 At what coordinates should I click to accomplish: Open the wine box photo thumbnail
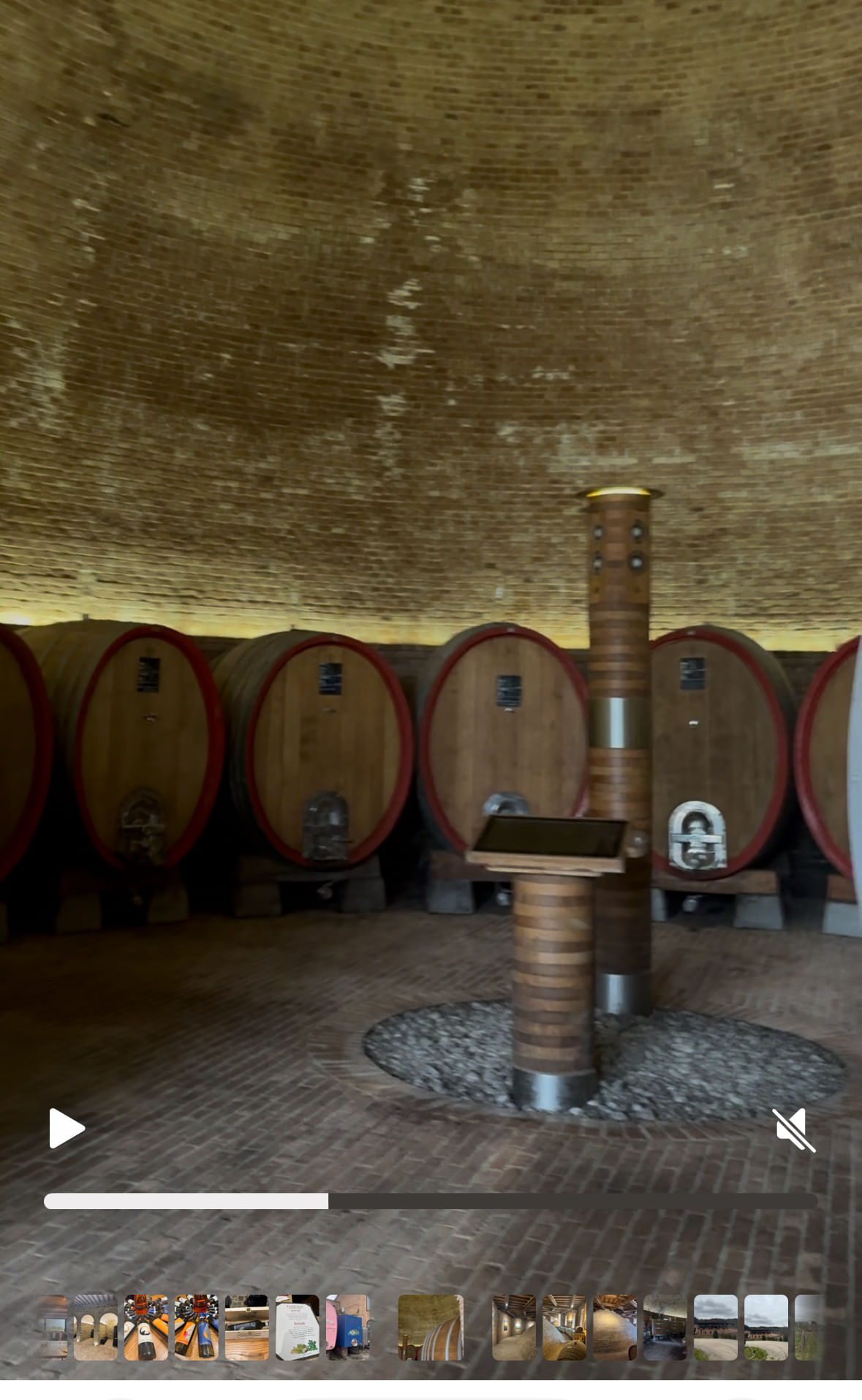tap(246, 1328)
